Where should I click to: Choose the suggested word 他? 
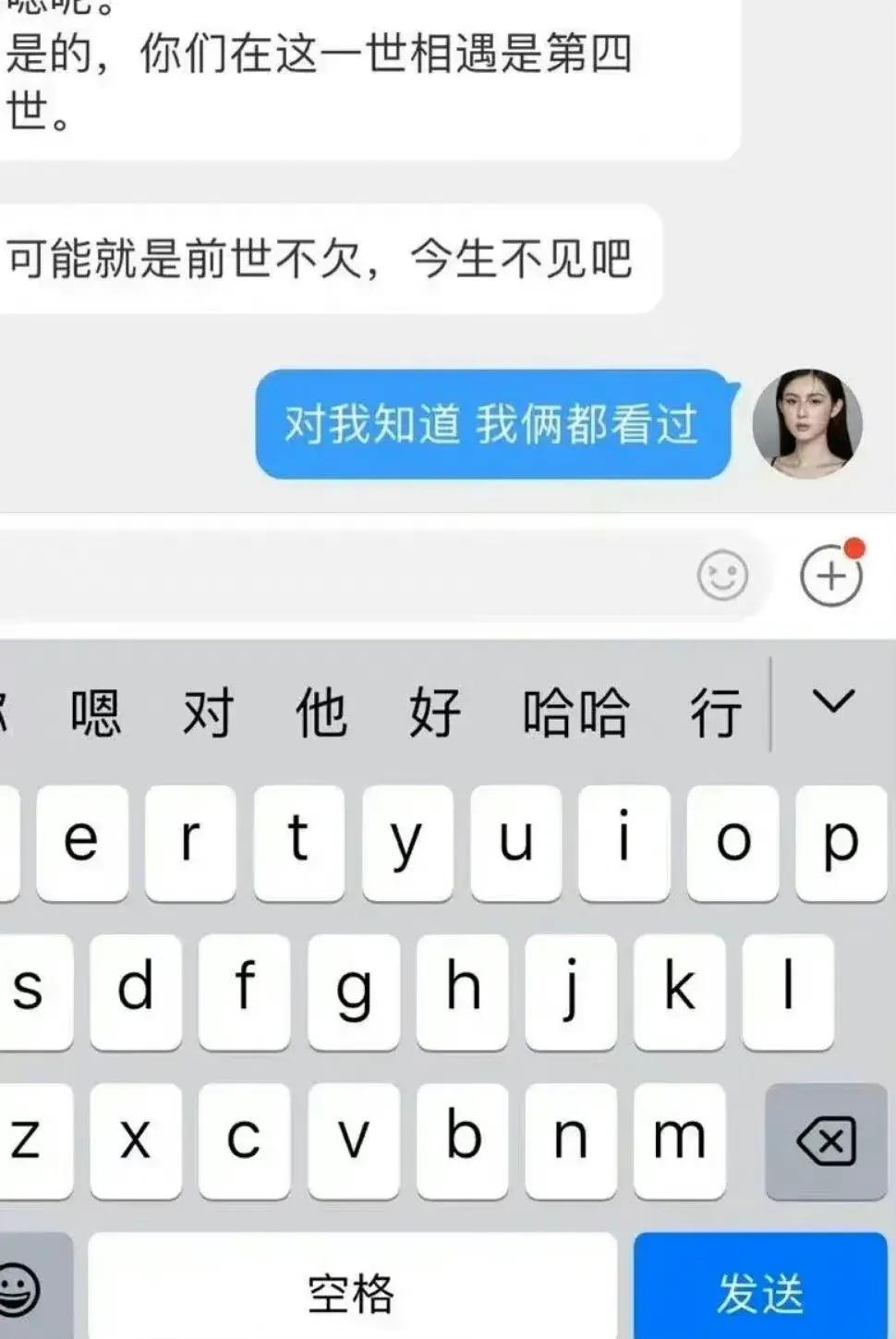[x=321, y=712]
